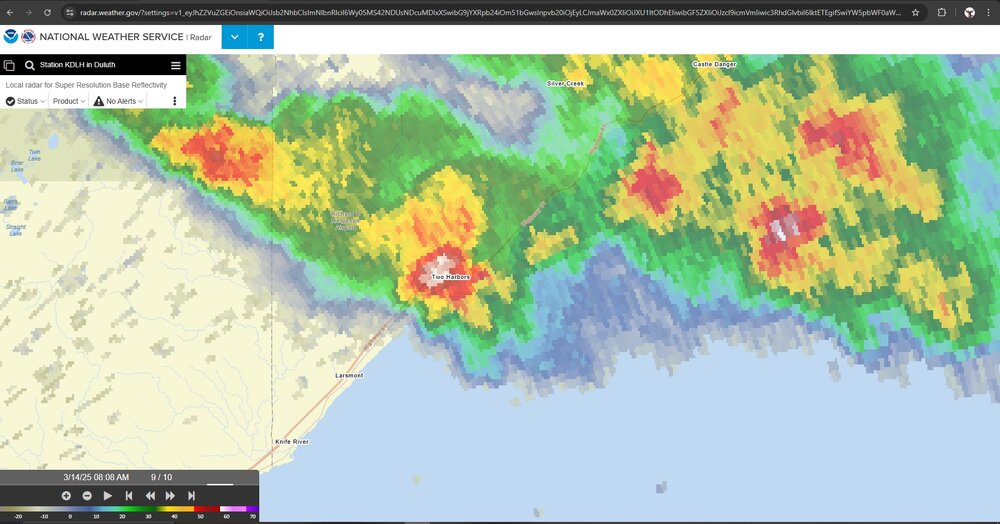Viewport: 1000px width, 524px height.
Task: Go back in the browser
Action: coord(10,12)
